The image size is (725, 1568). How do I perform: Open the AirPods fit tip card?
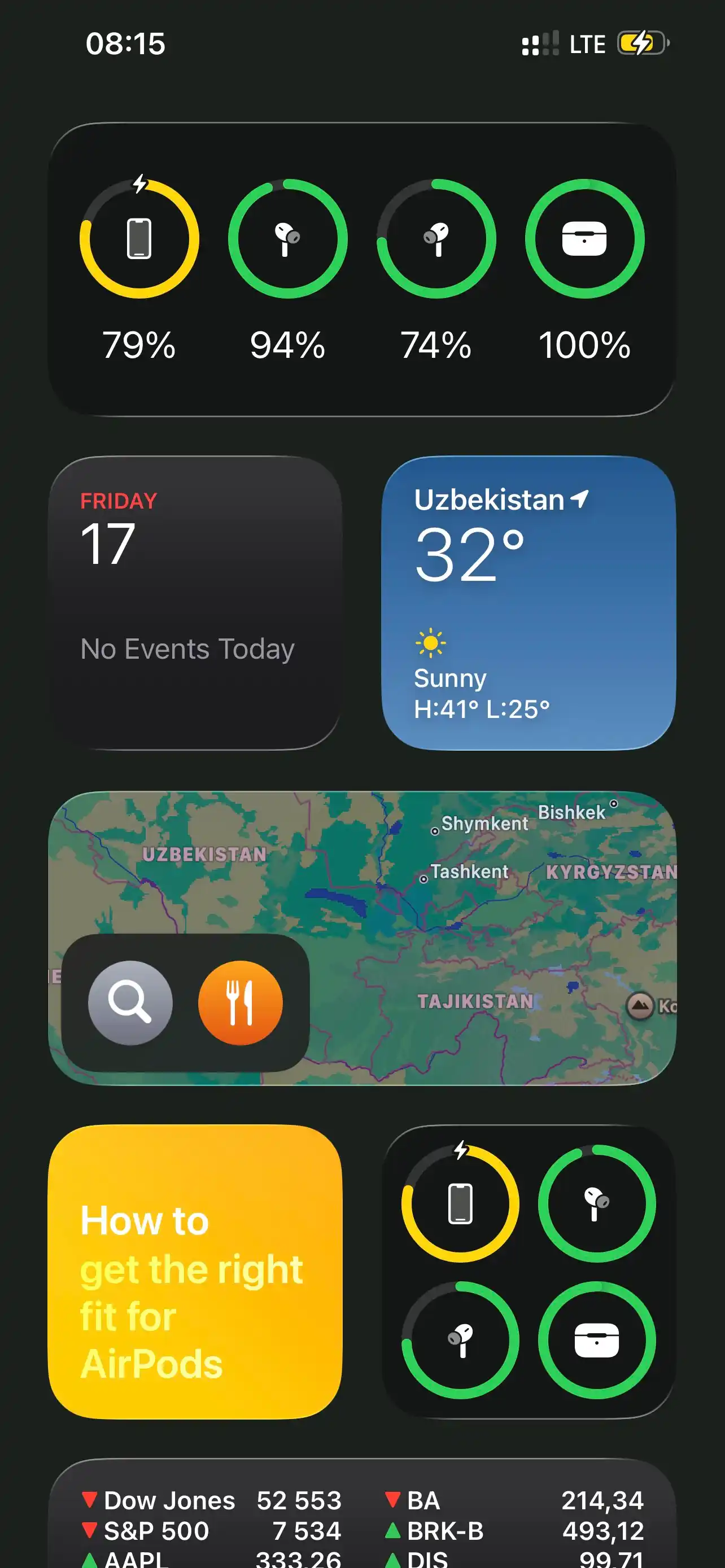[195, 1272]
